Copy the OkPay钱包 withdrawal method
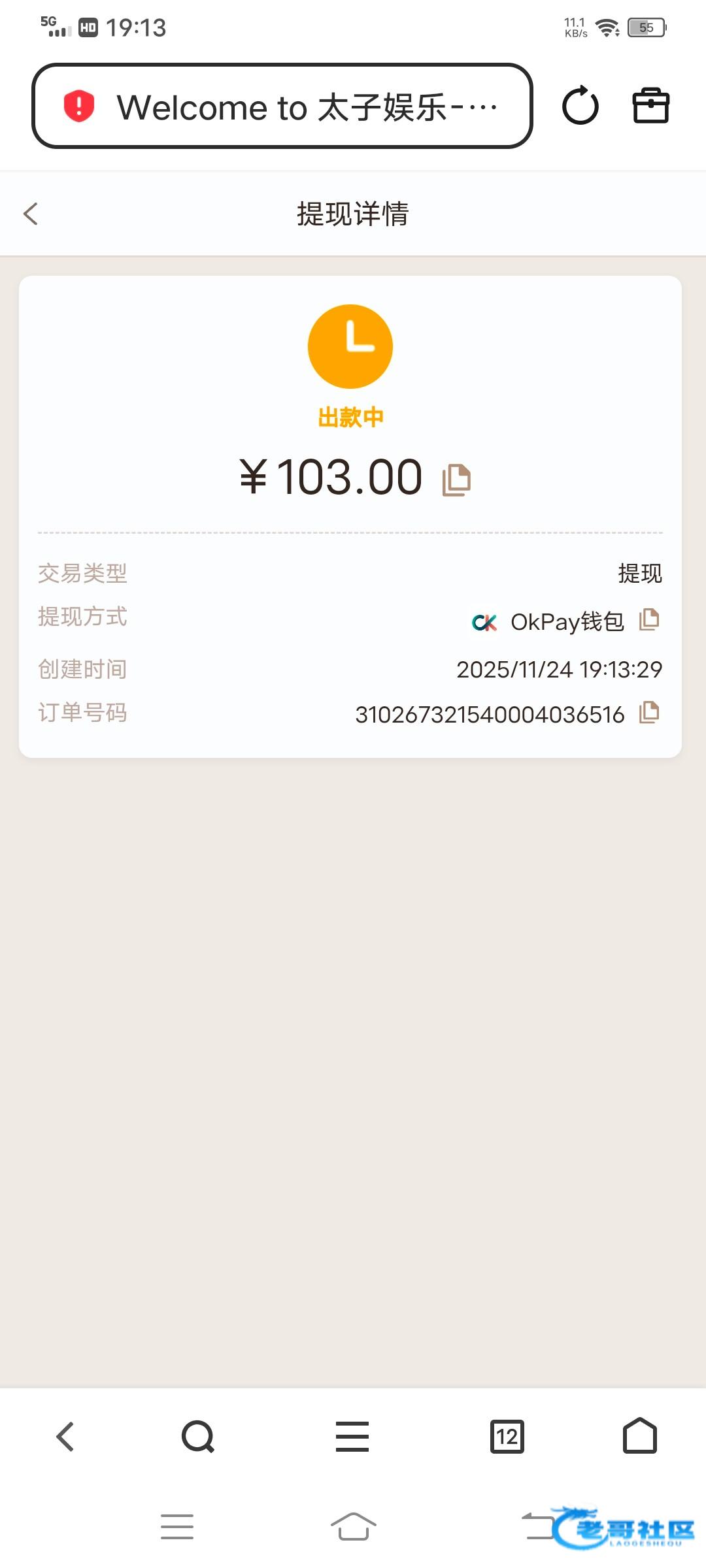 [x=648, y=619]
